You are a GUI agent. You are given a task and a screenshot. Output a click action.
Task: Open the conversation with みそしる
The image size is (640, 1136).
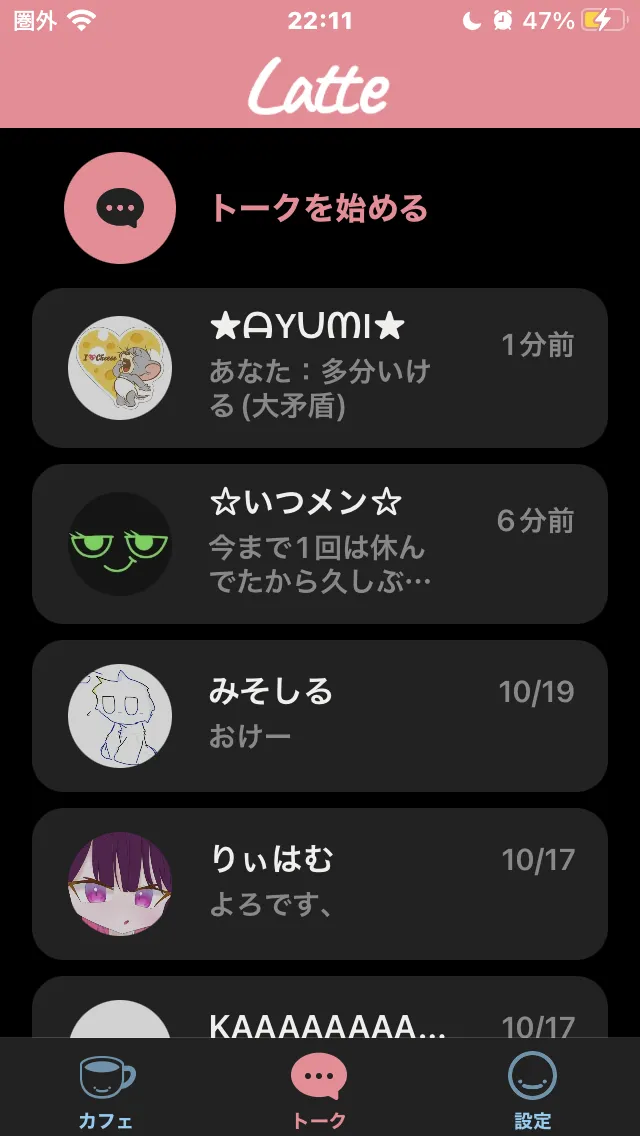coord(320,715)
